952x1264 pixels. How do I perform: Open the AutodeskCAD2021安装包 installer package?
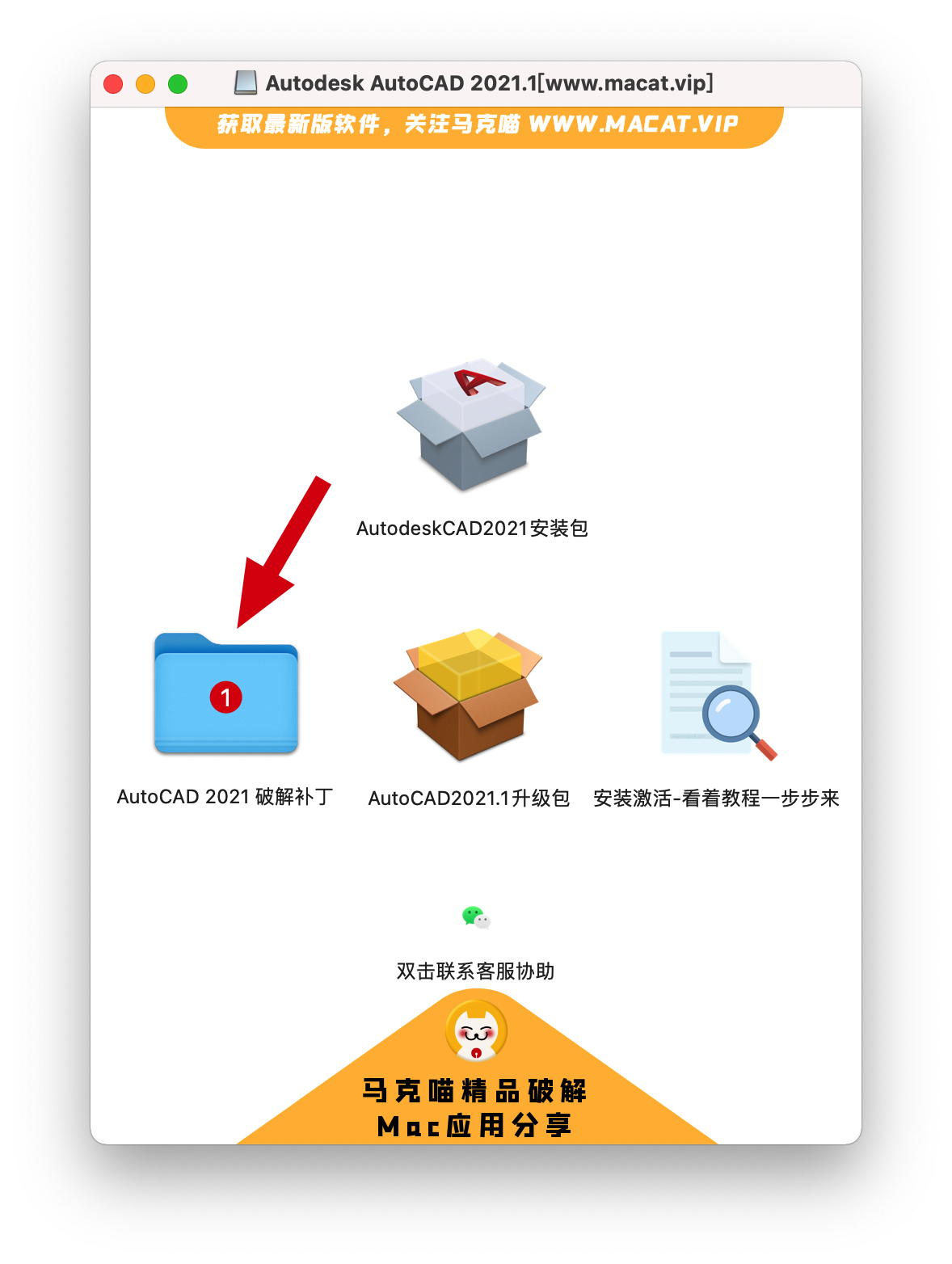click(471, 425)
